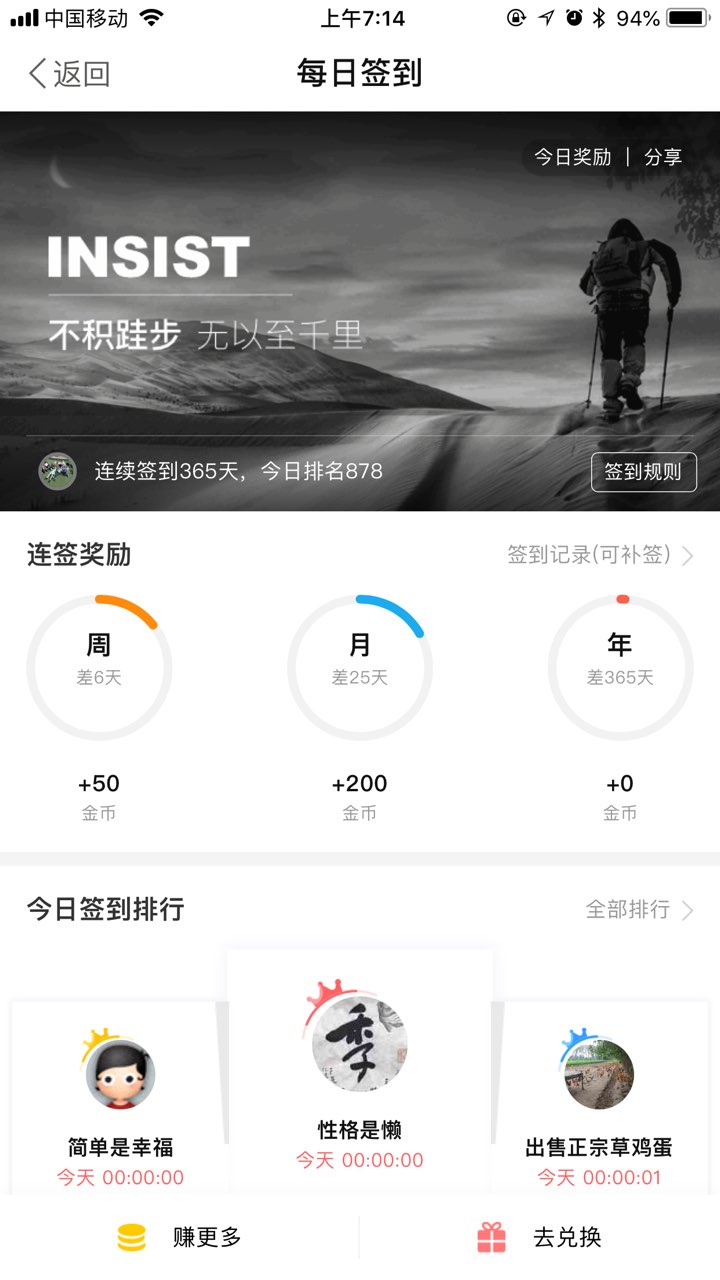This screenshot has width=720, height=1280.
Task: Open 签到记录(可补签) records
Action: (600, 555)
